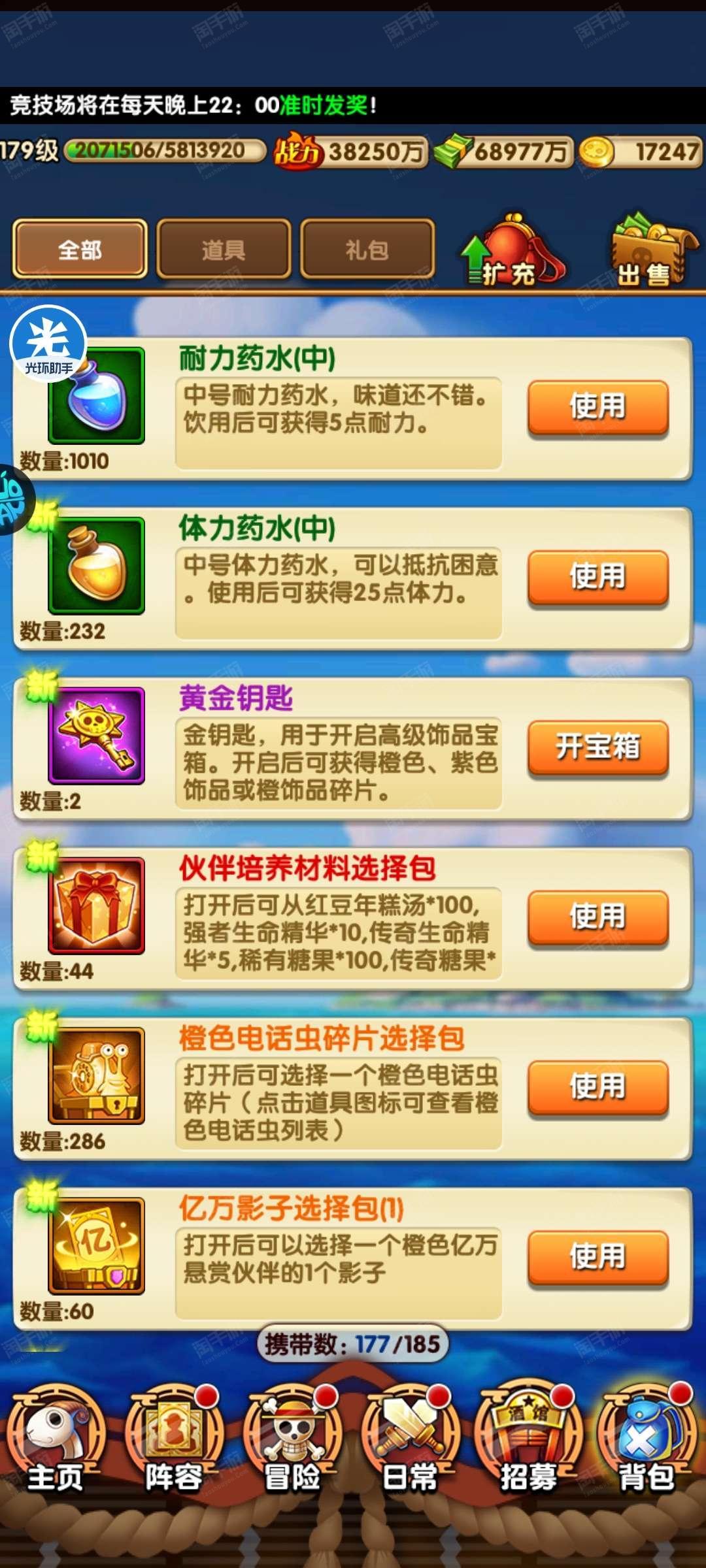Open the 冒险 adventure tab
This screenshot has height=1568, width=706.
click(x=292, y=1441)
